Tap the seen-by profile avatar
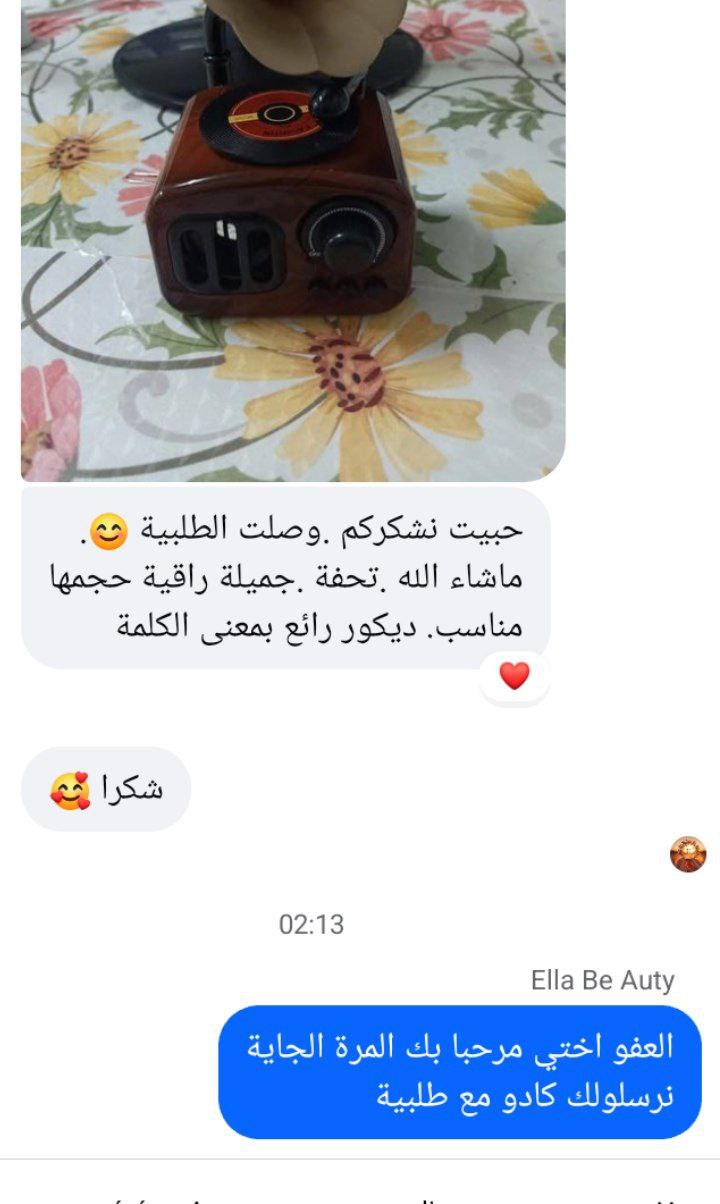The width and height of the screenshot is (720, 1204). click(x=688, y=855)
